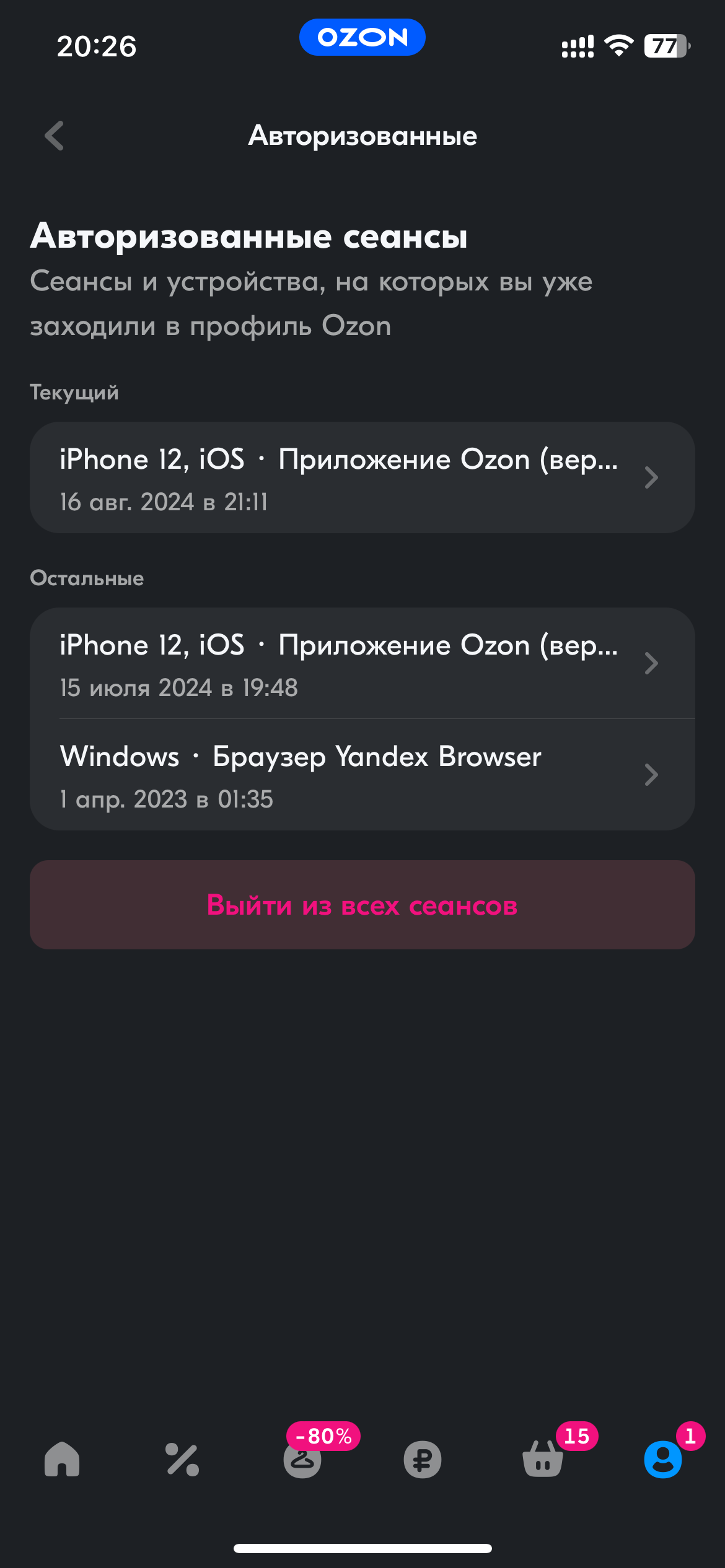Go back using the header arrow

pyautogui.click(x=55, y=136)
